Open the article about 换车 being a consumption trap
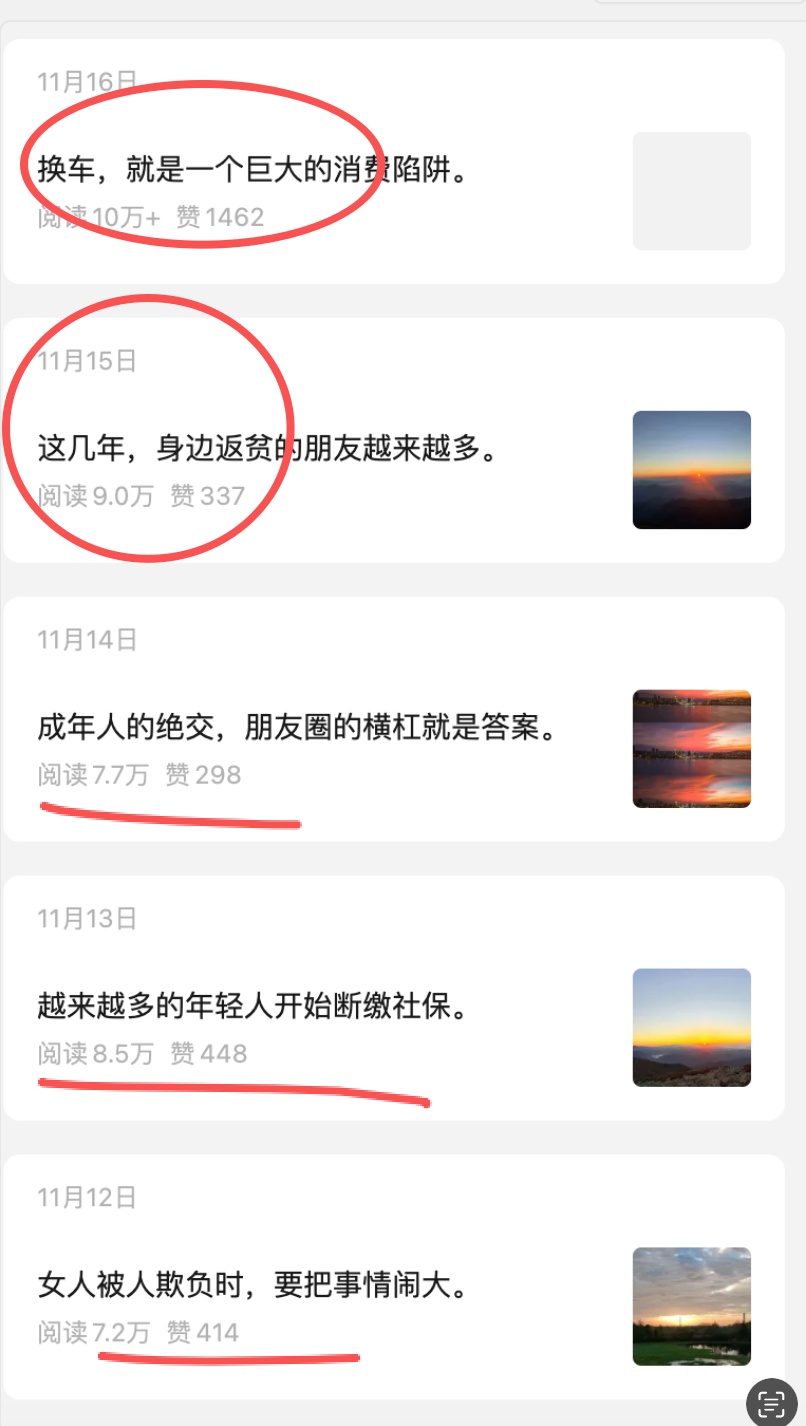 click(253, 171)
